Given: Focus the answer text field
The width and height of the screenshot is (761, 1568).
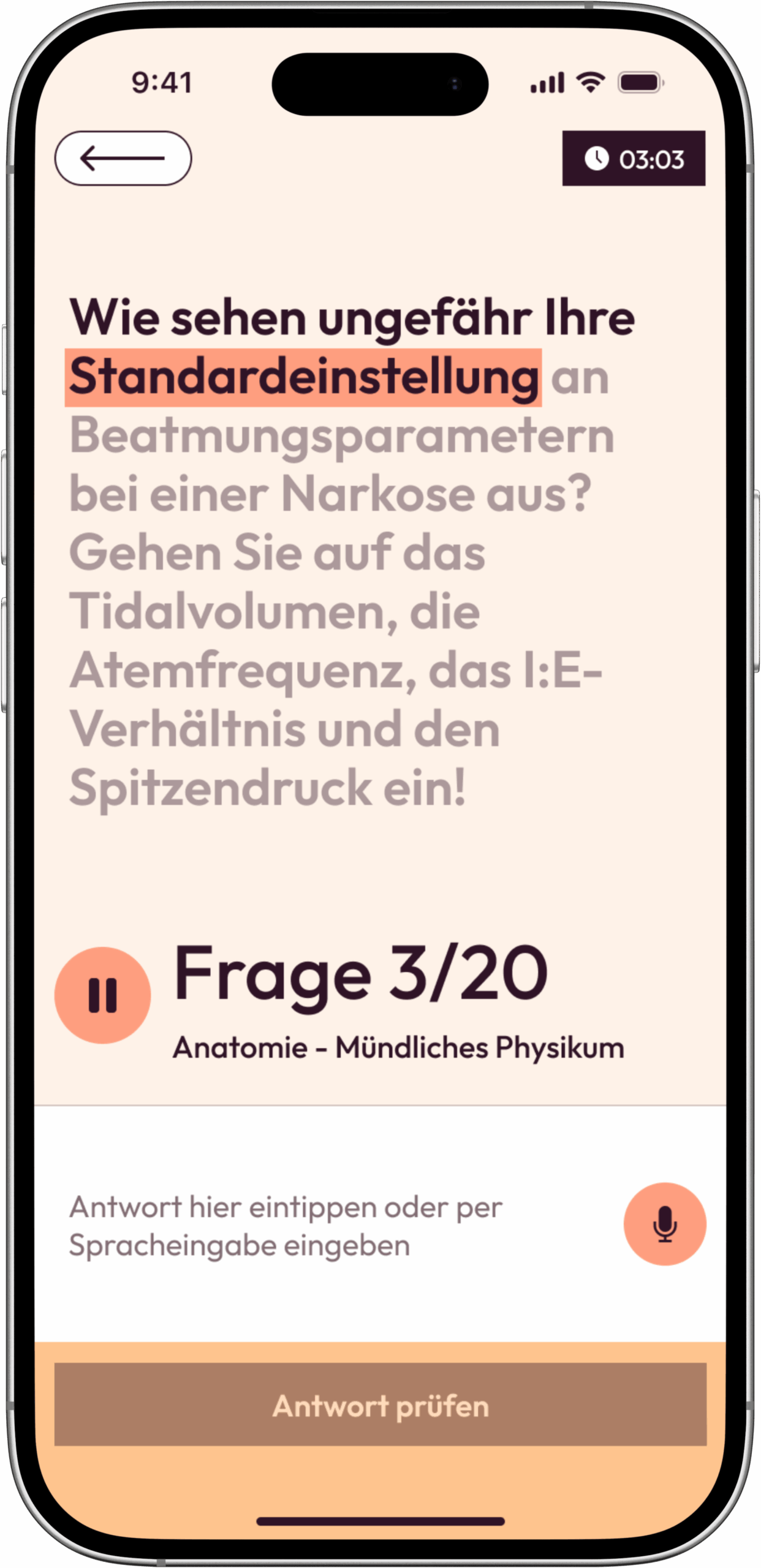Looking at the screenshot, I should point(319,1225).
